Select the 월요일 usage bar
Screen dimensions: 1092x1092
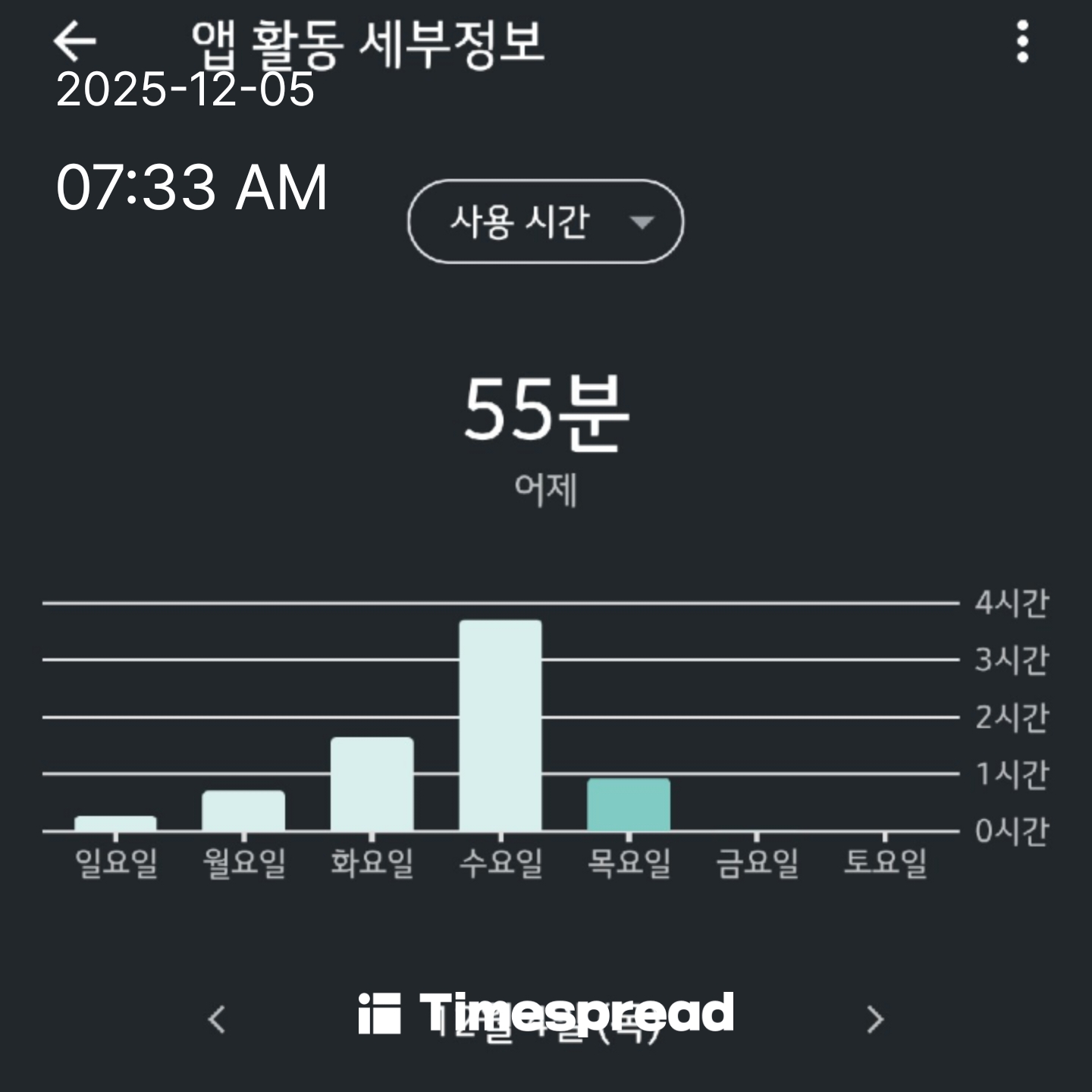pyautogui.click(x=243, y=811)
